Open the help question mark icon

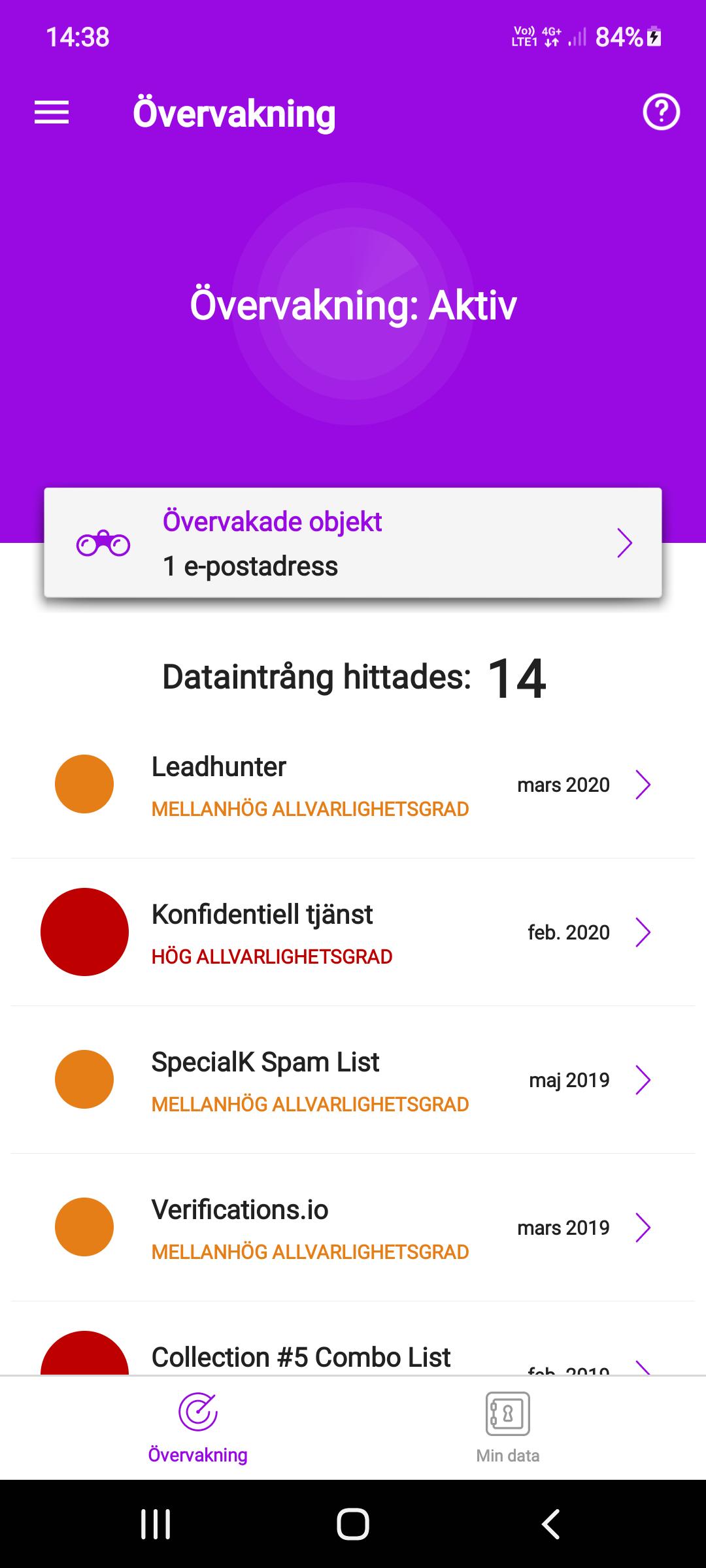tap(661, 112)
